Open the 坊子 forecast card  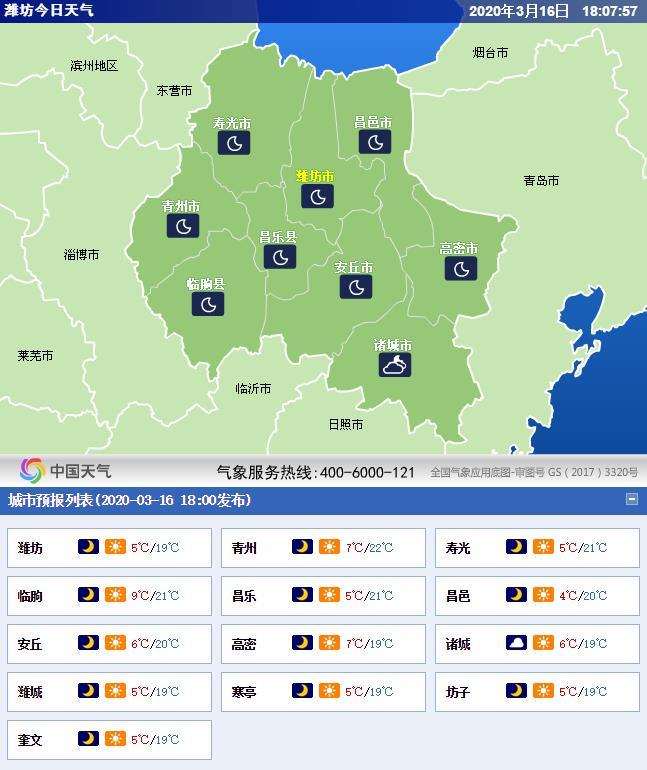tap(537, 691)
